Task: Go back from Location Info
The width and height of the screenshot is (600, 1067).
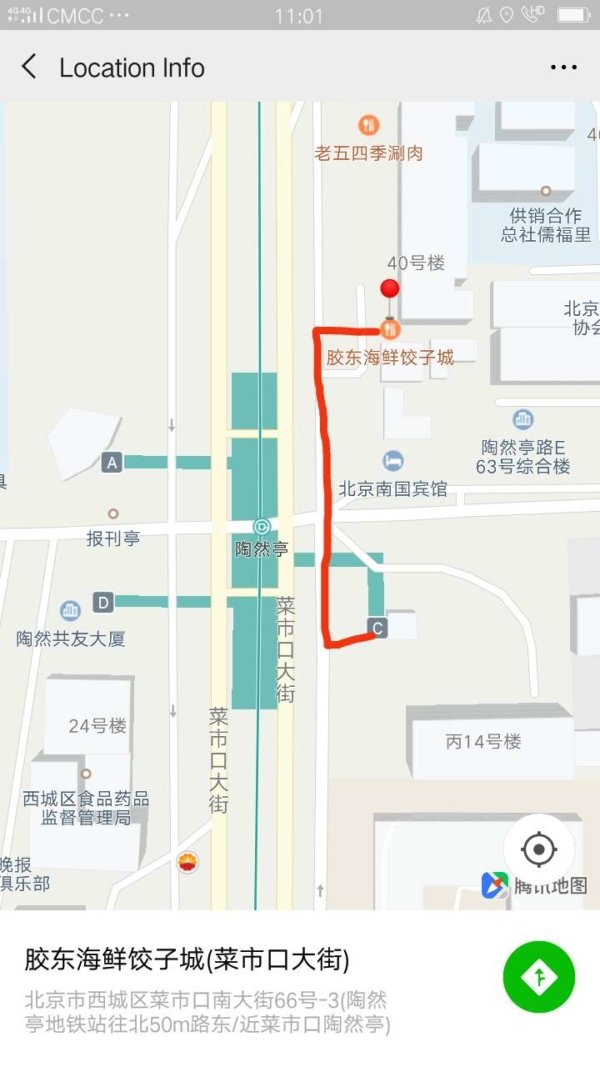Action: coord(29,67)
